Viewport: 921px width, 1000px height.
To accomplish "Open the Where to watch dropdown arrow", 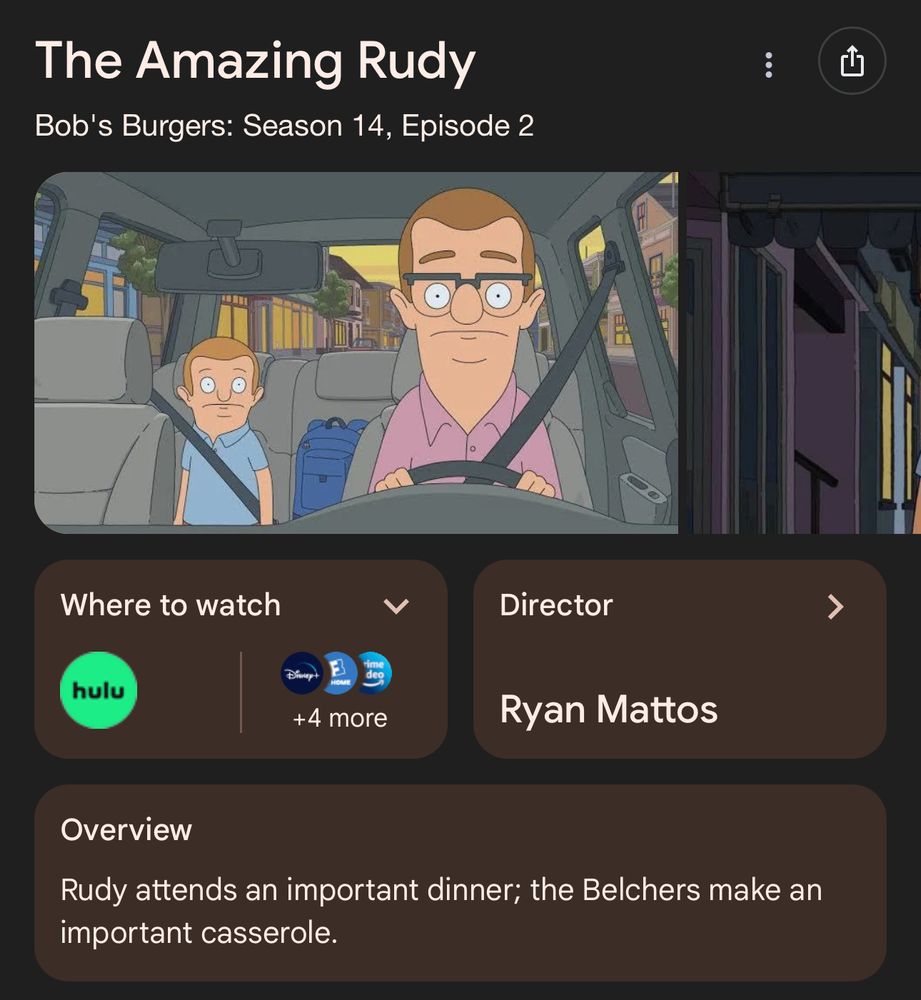I will (397, 605).
